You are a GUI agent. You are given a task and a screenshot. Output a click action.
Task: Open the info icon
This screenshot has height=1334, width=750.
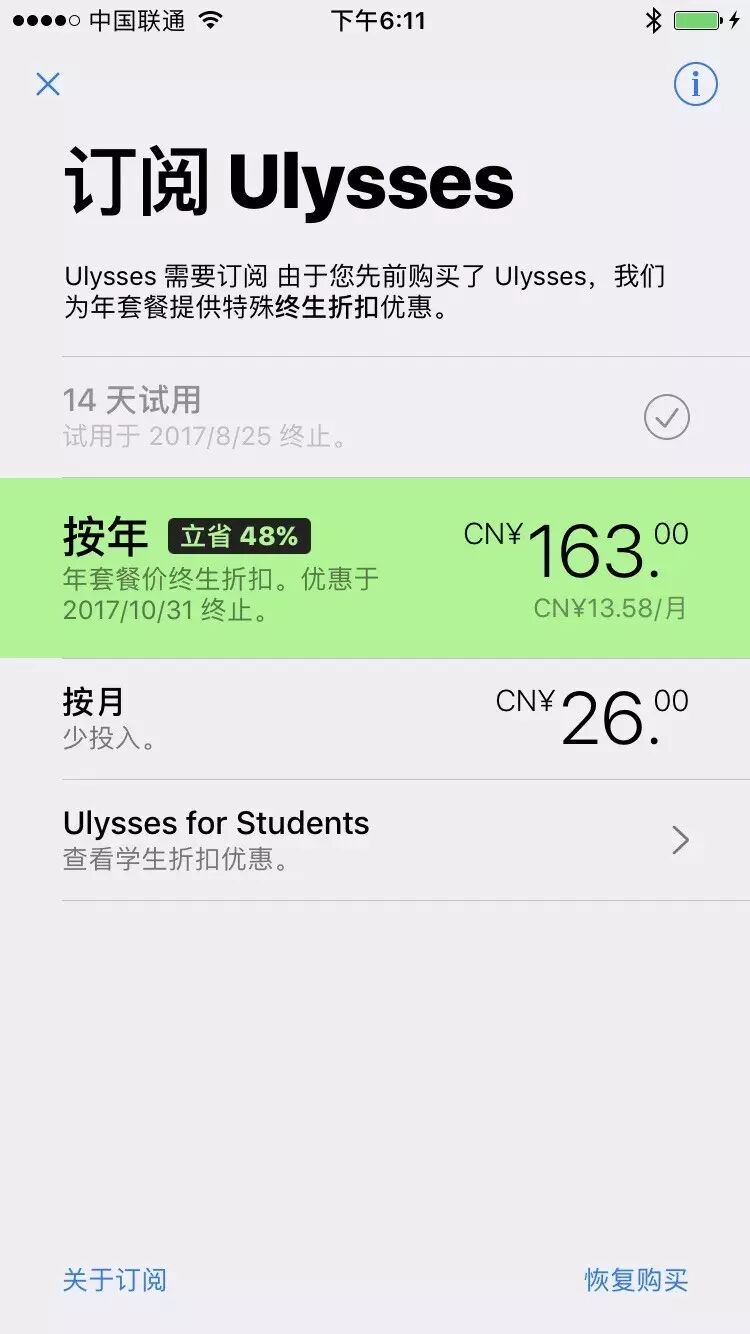tap(695, 84)
